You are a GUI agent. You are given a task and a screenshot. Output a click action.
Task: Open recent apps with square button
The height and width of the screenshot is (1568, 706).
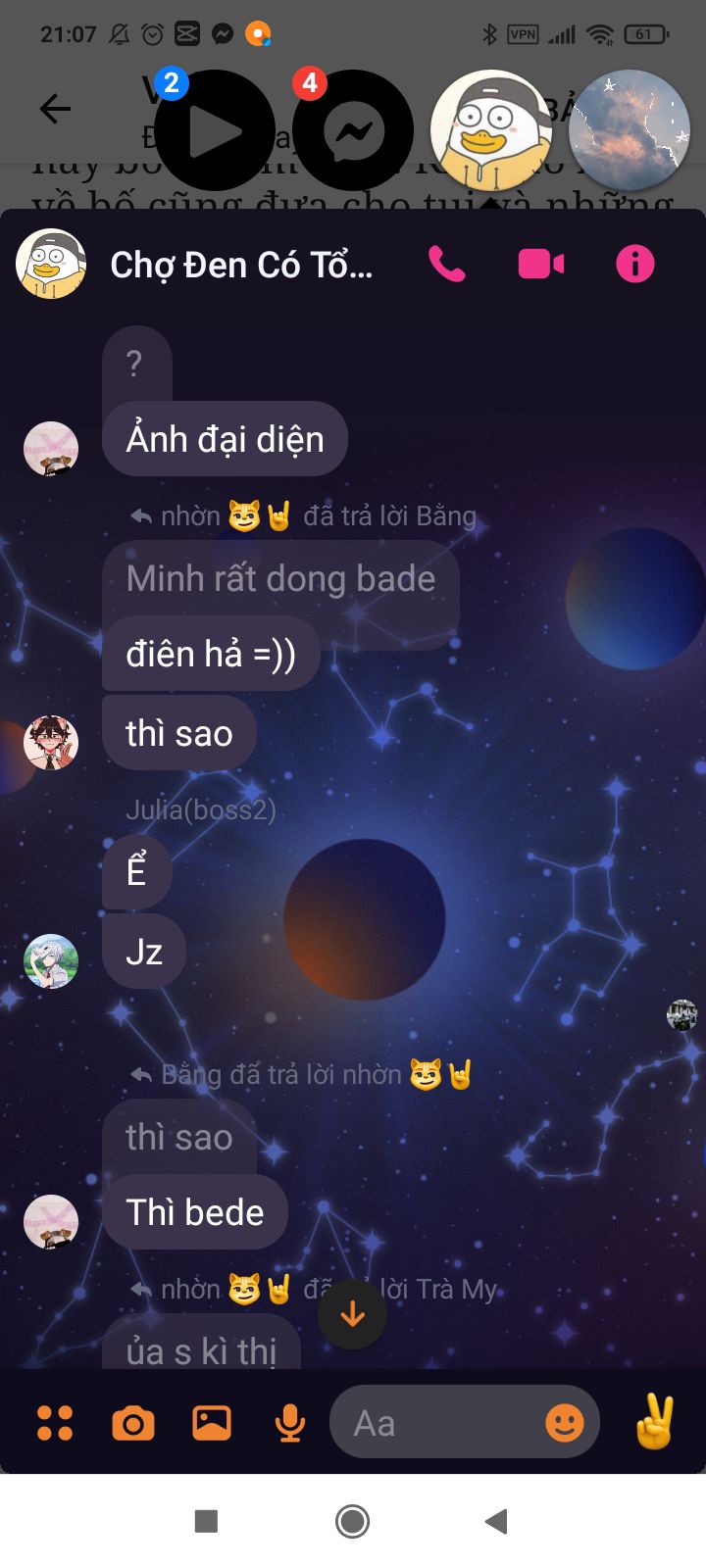(x=206, y=1521)
